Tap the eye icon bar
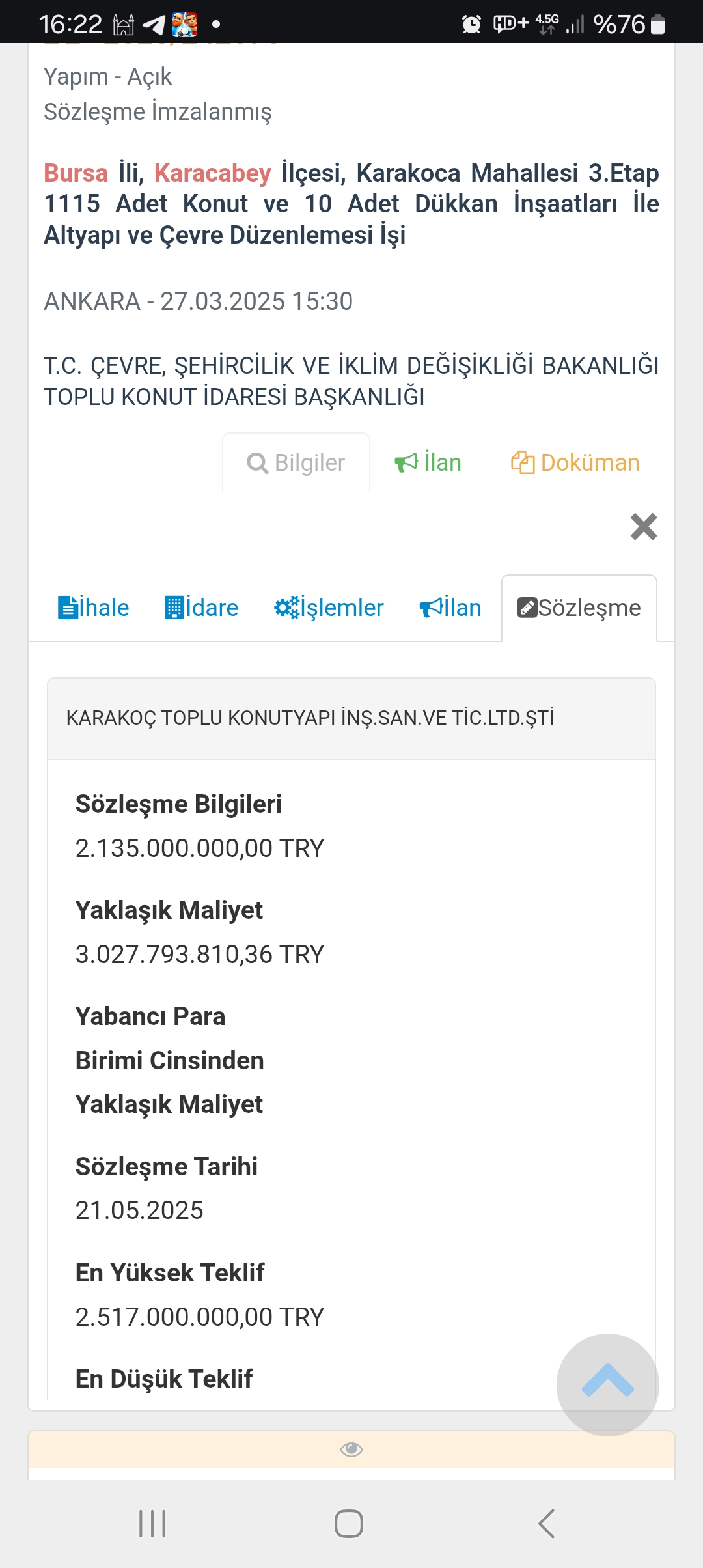Screen dimensions: 703x1568 351,1449
